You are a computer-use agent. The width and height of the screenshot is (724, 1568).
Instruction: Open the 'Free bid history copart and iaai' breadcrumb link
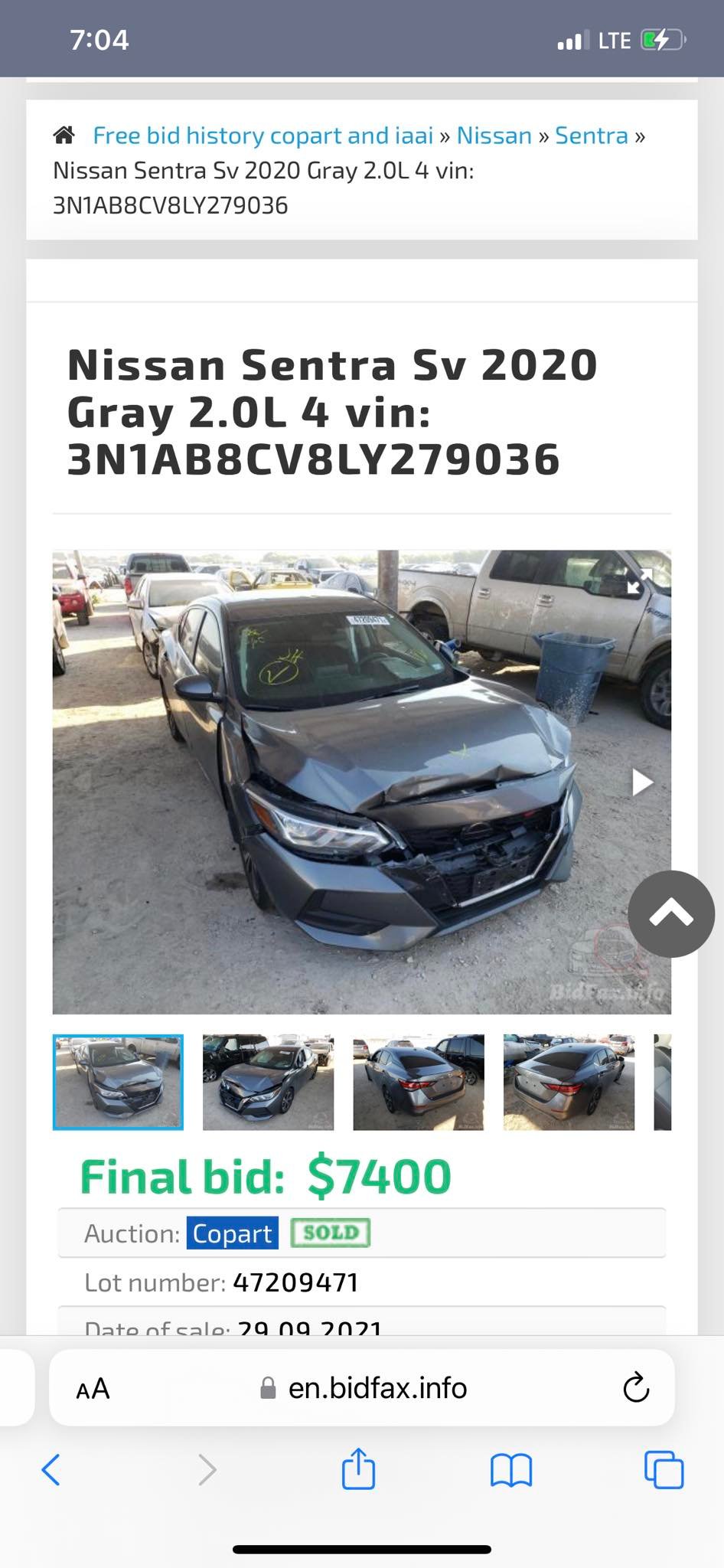(x=263, y=136)
